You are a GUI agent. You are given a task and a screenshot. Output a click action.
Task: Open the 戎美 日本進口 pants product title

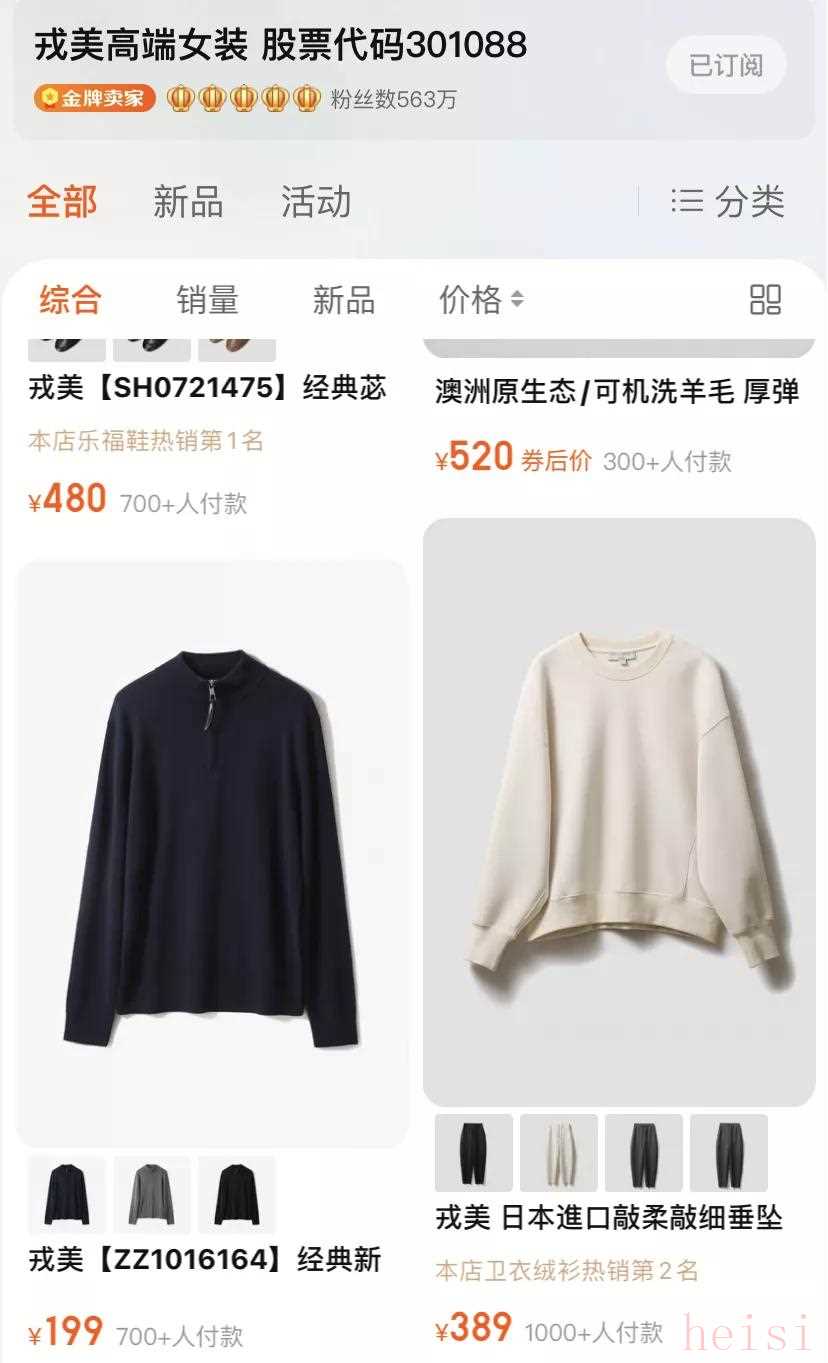tap(609, 1218)
